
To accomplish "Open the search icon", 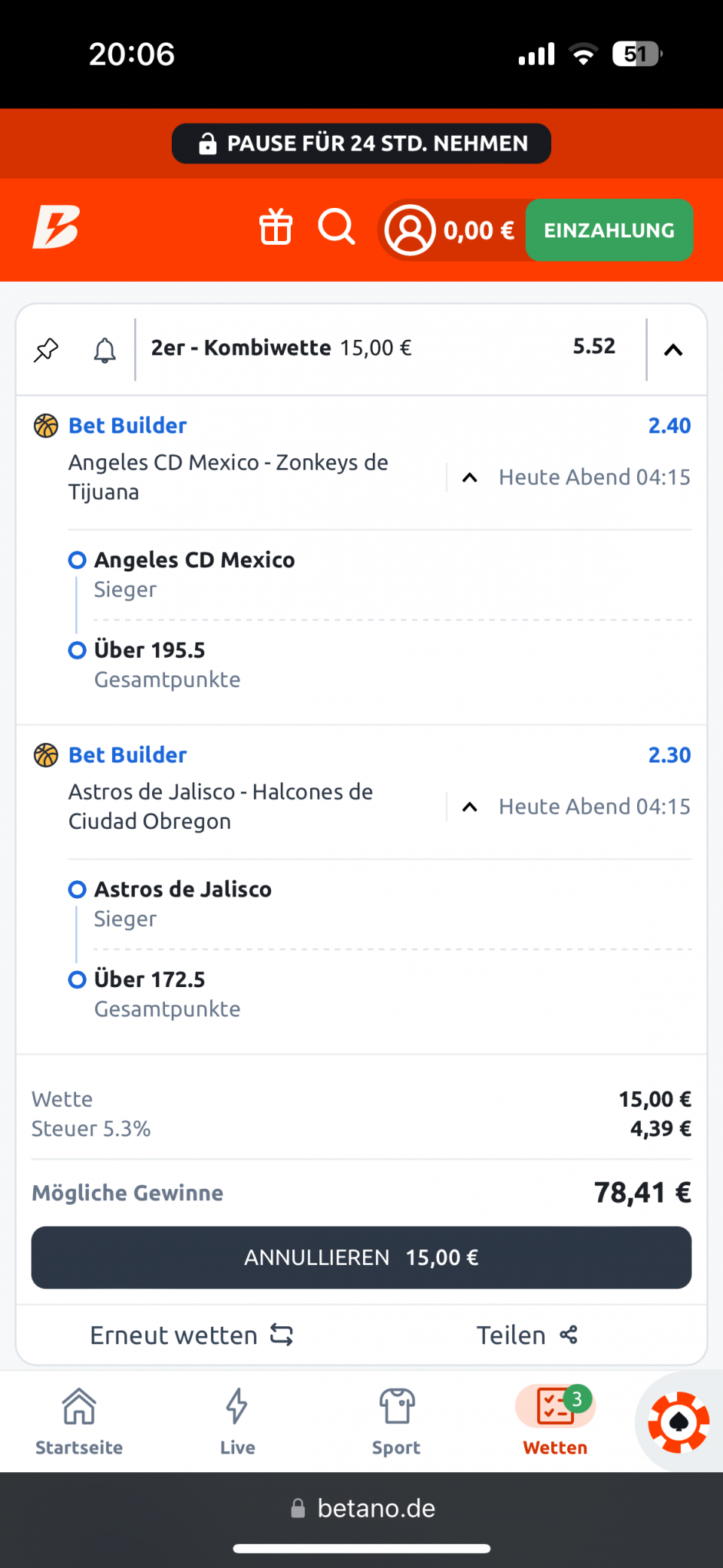I will pos(336,227).
